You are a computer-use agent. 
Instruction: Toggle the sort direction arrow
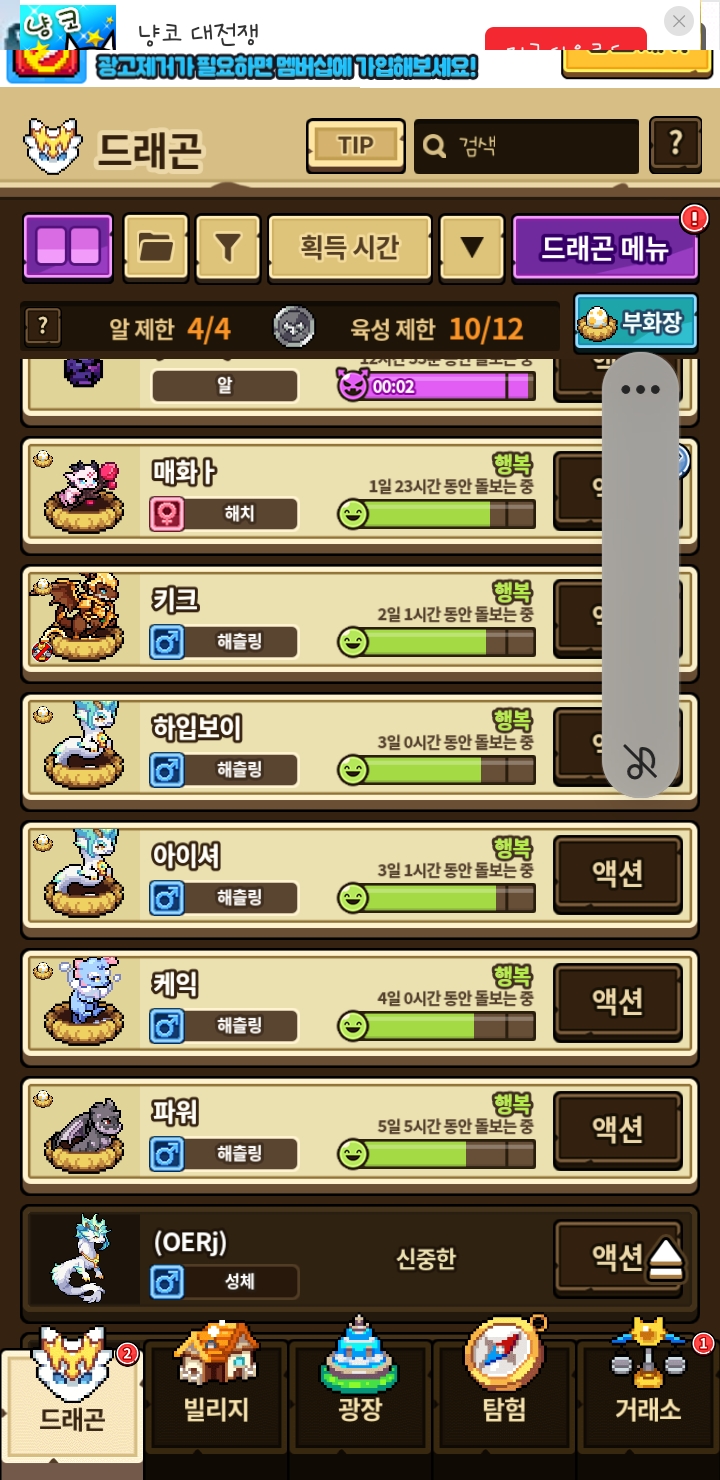(x=472, y=246)
